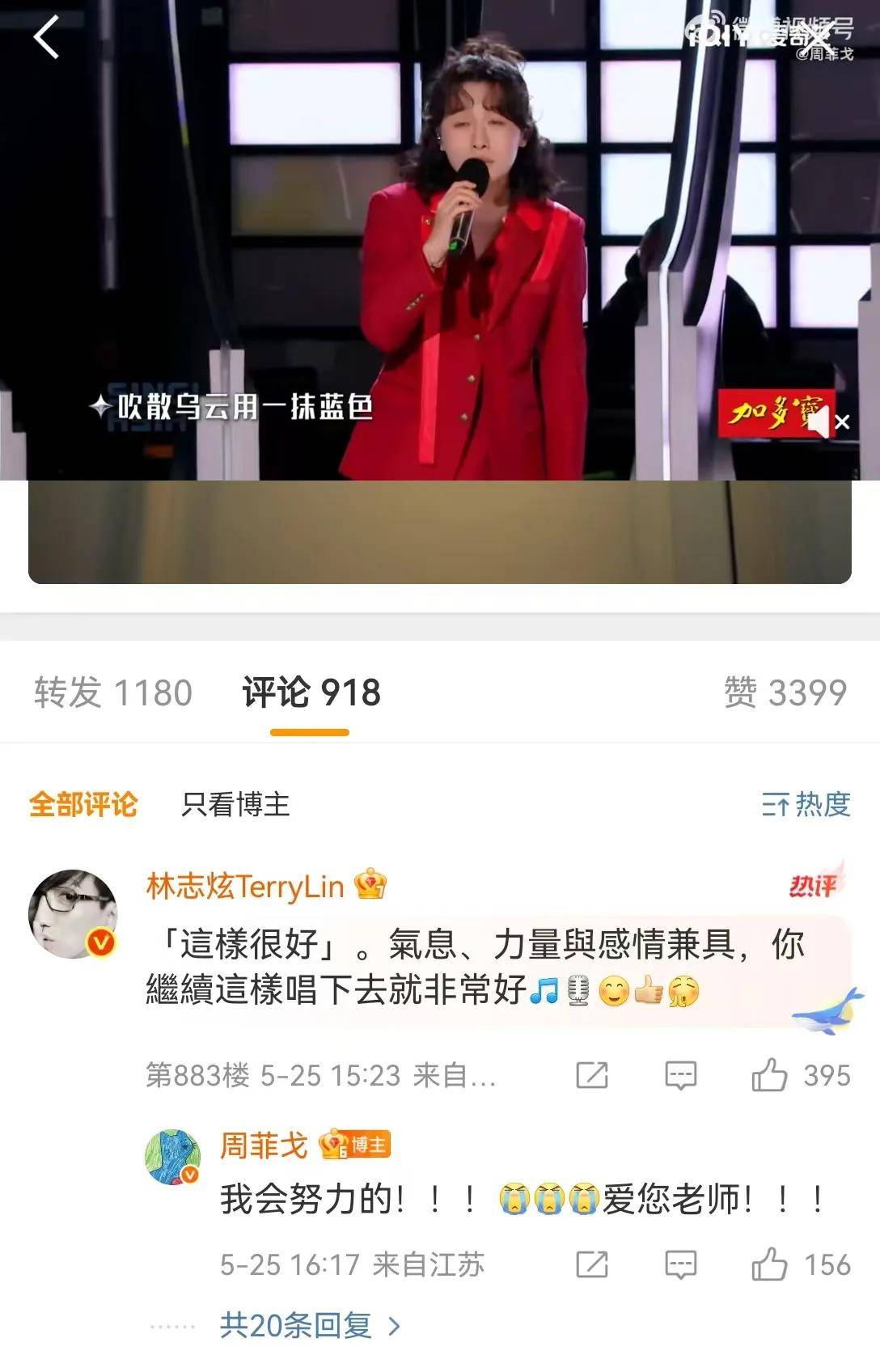Like 林志炫TerryLin's comment
880x1372 pixels.
(x=769, y=1075)
